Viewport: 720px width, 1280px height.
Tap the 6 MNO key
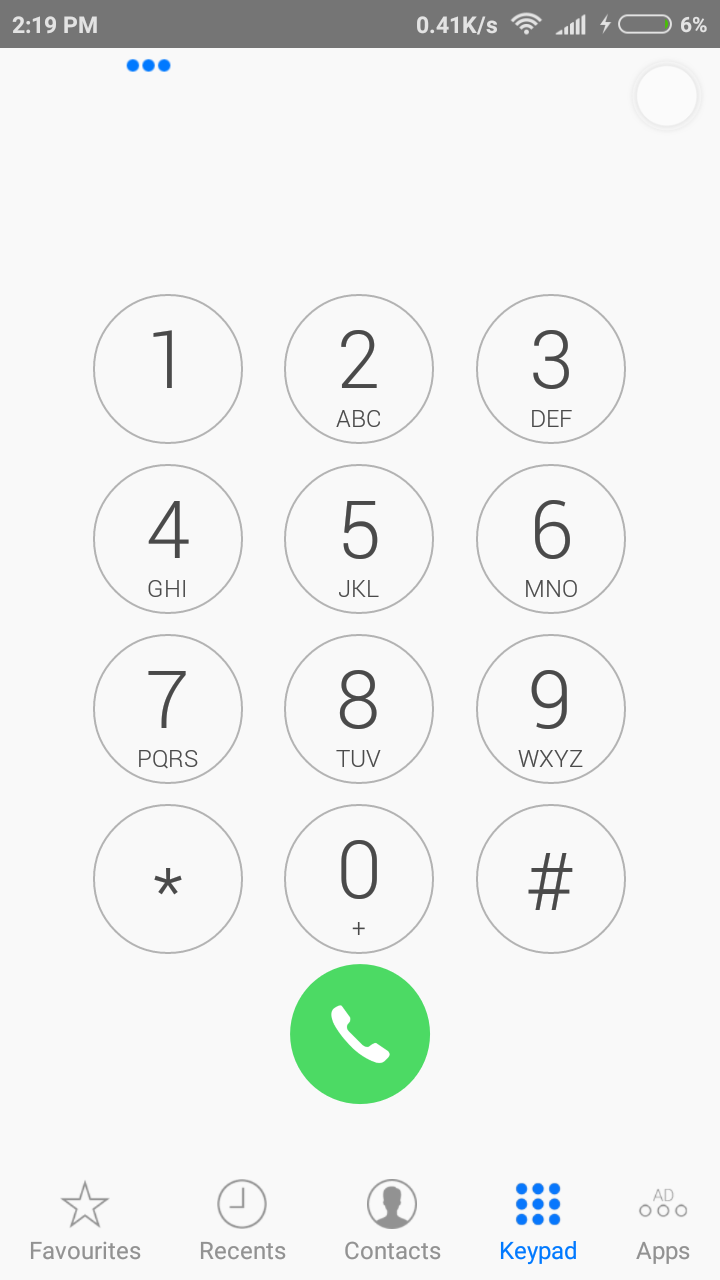point(551,539)
